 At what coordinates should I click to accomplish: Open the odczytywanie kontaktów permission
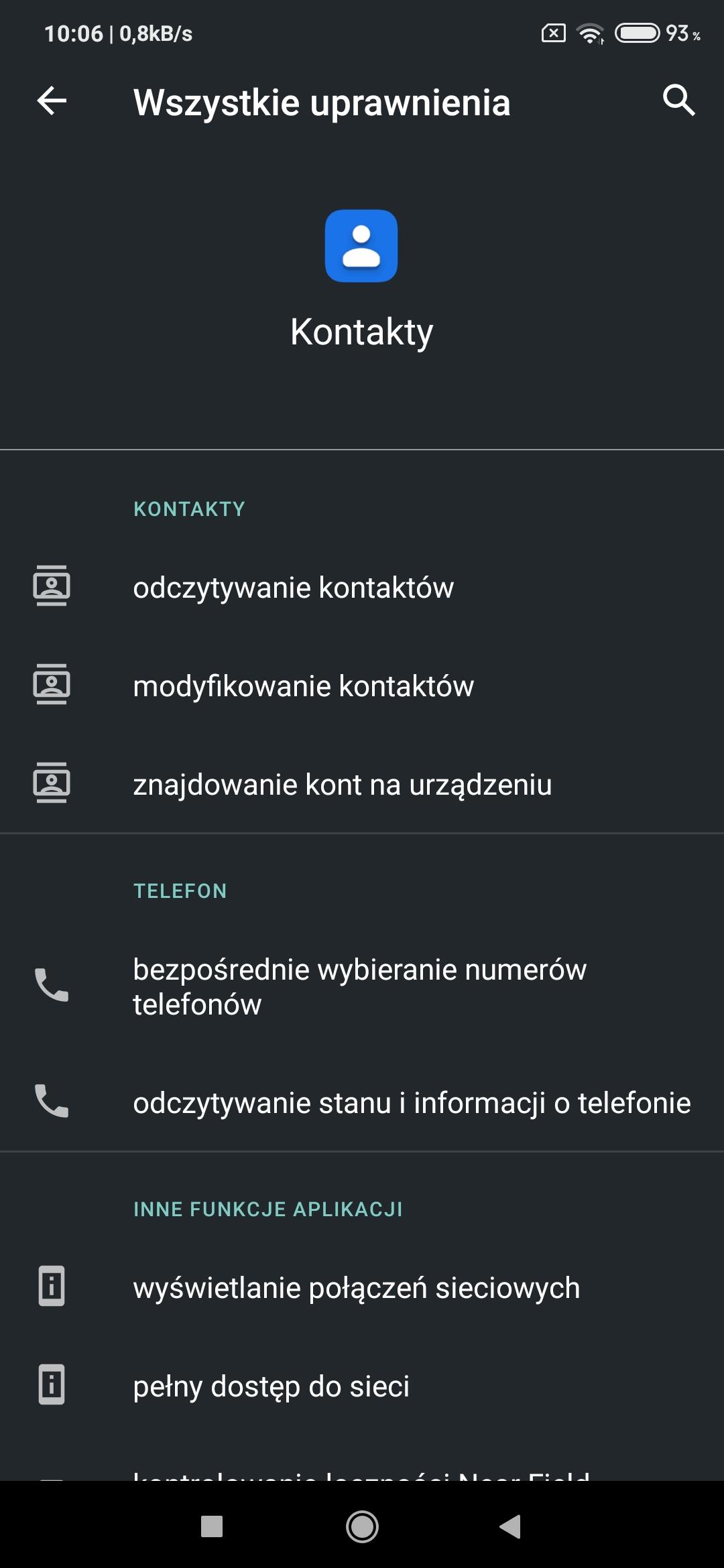pos(294,588)
